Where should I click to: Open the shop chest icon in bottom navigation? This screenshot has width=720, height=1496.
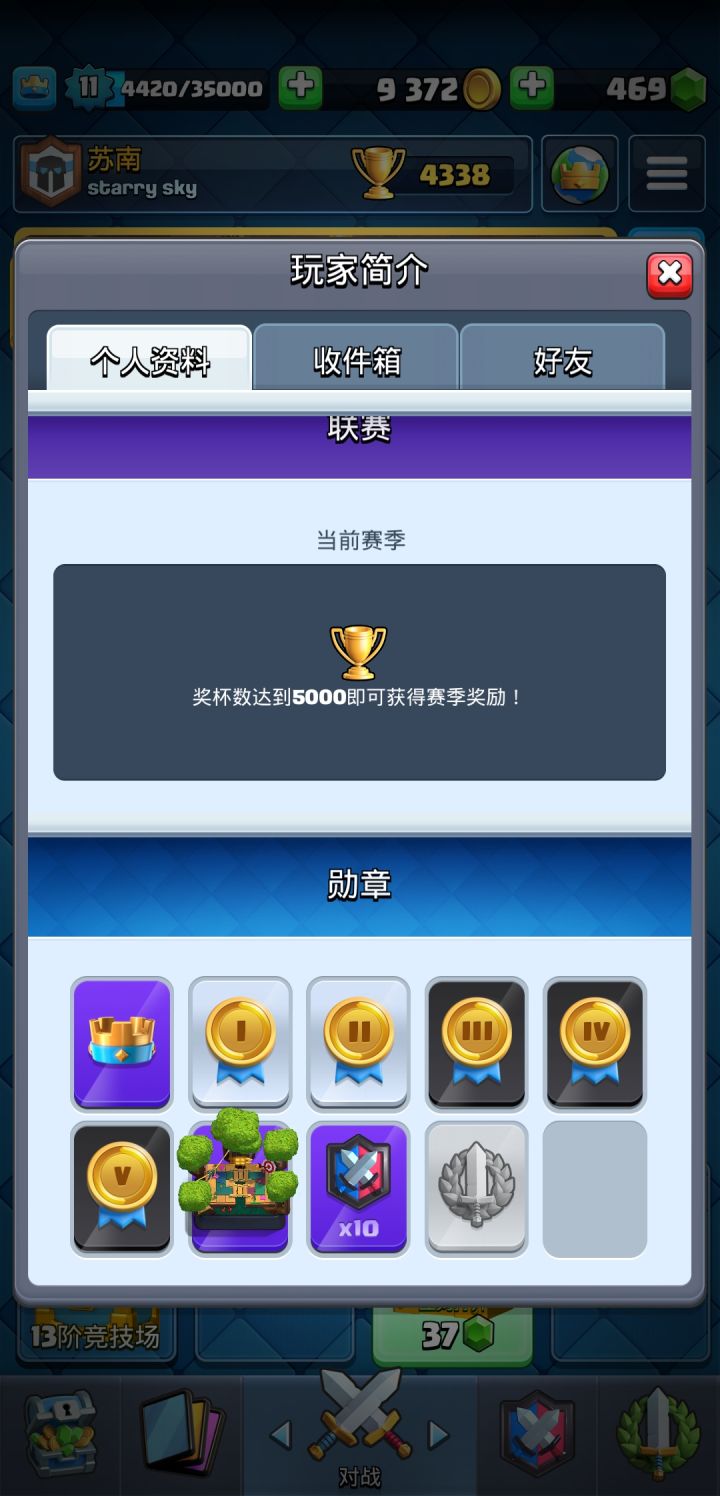[x=60, y=1432]
